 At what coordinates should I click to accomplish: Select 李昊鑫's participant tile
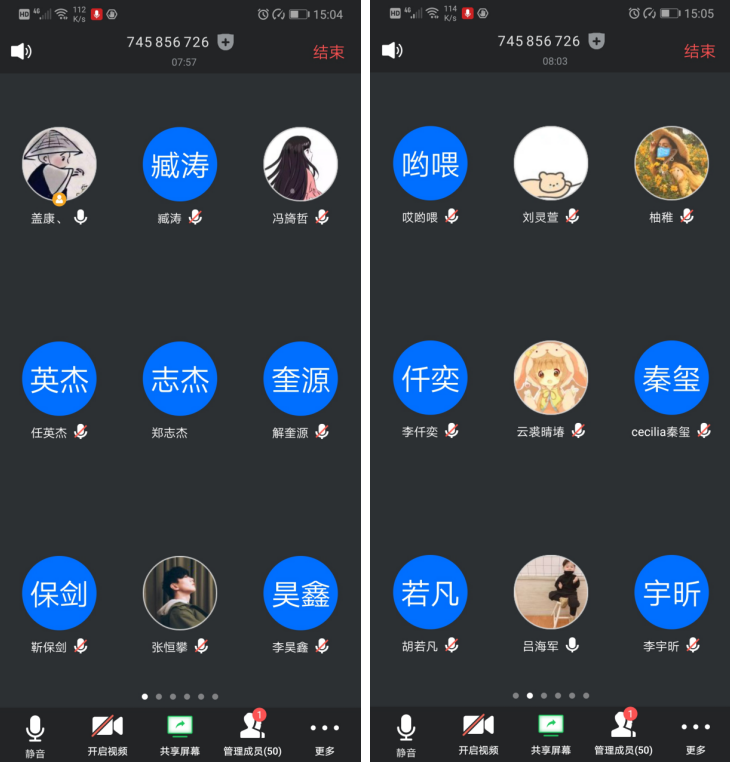click(x=300, y=593)
